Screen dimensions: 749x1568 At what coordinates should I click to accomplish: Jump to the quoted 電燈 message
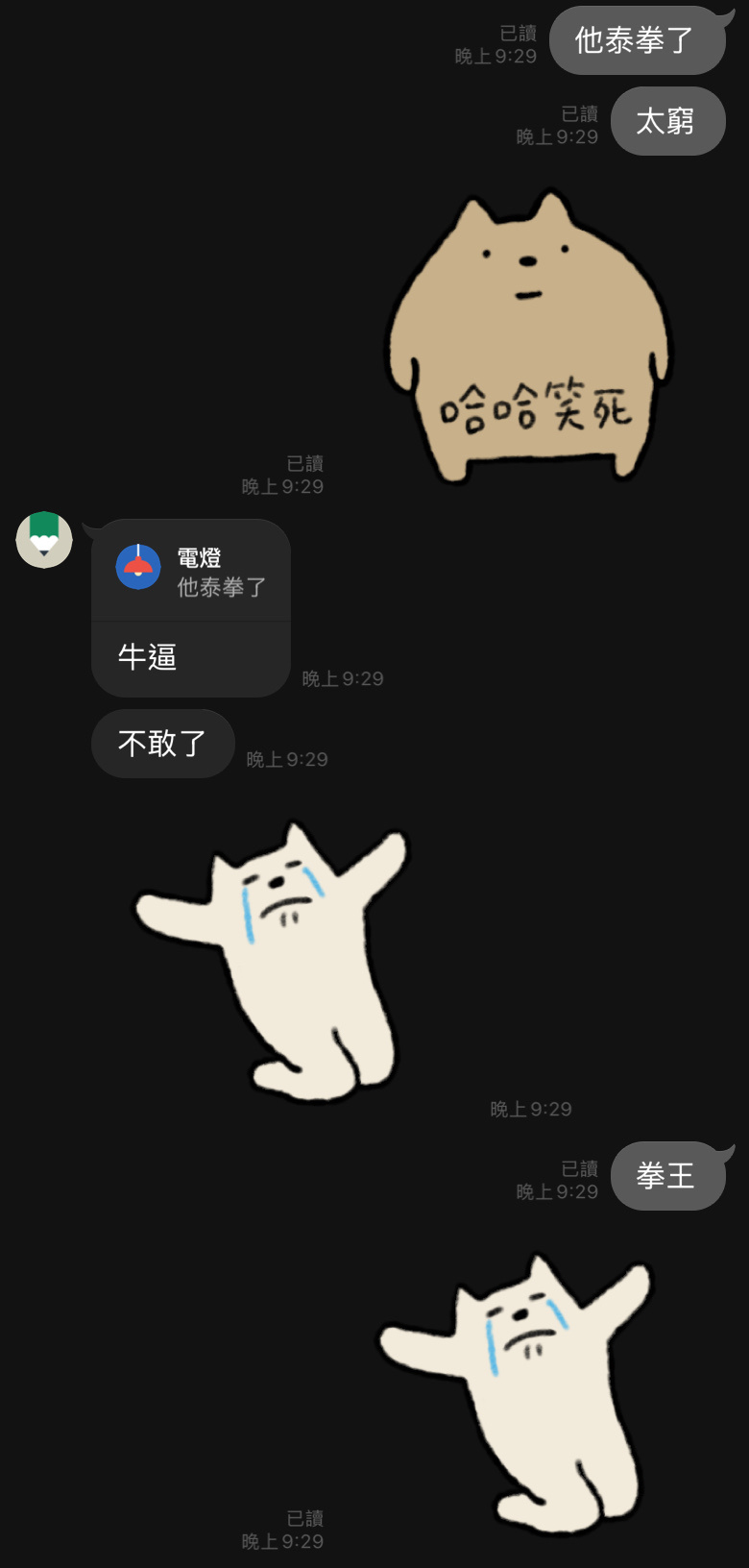coord(191,572)
